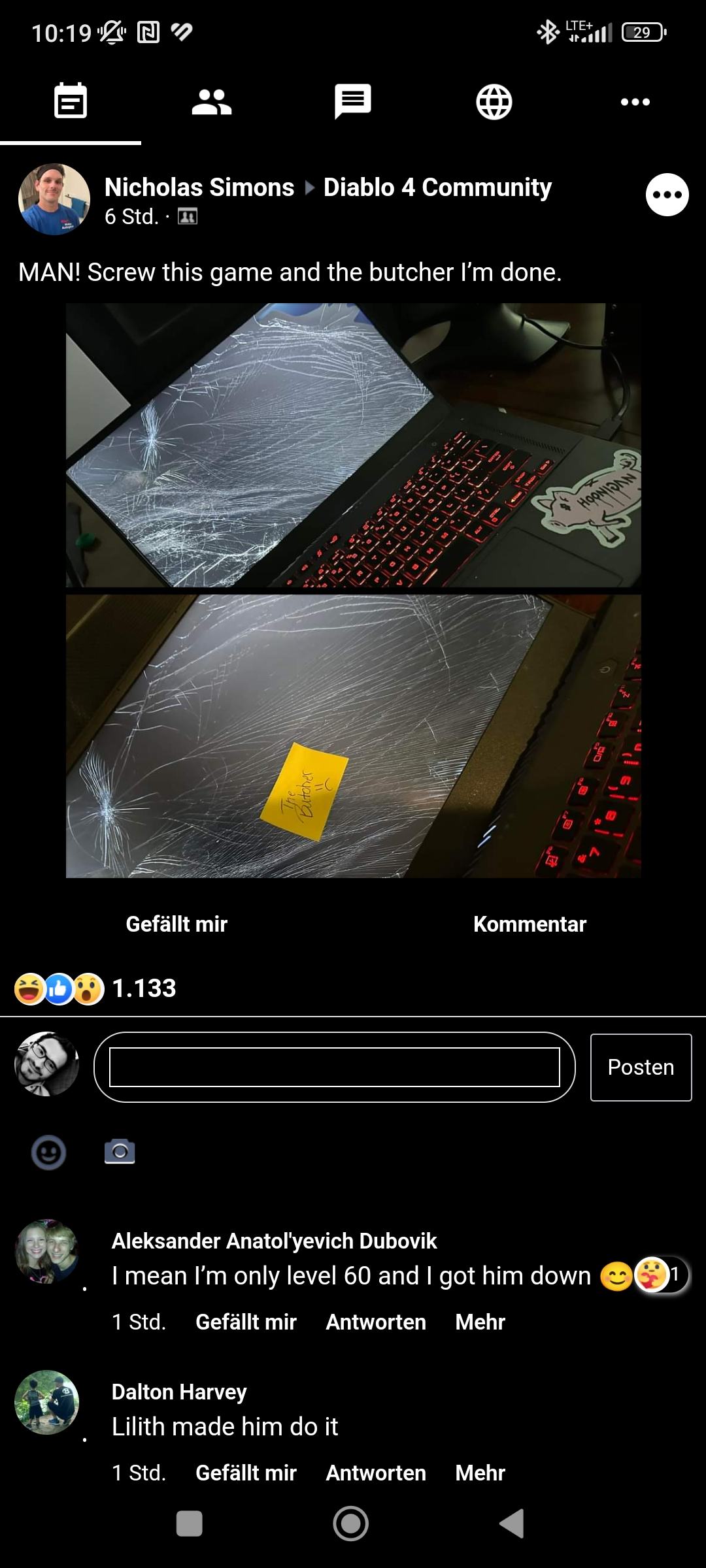Reply to Aleksander's comment via Antworten
This screenshot has width=706, height=1568.
click(x=376, y=1322)
